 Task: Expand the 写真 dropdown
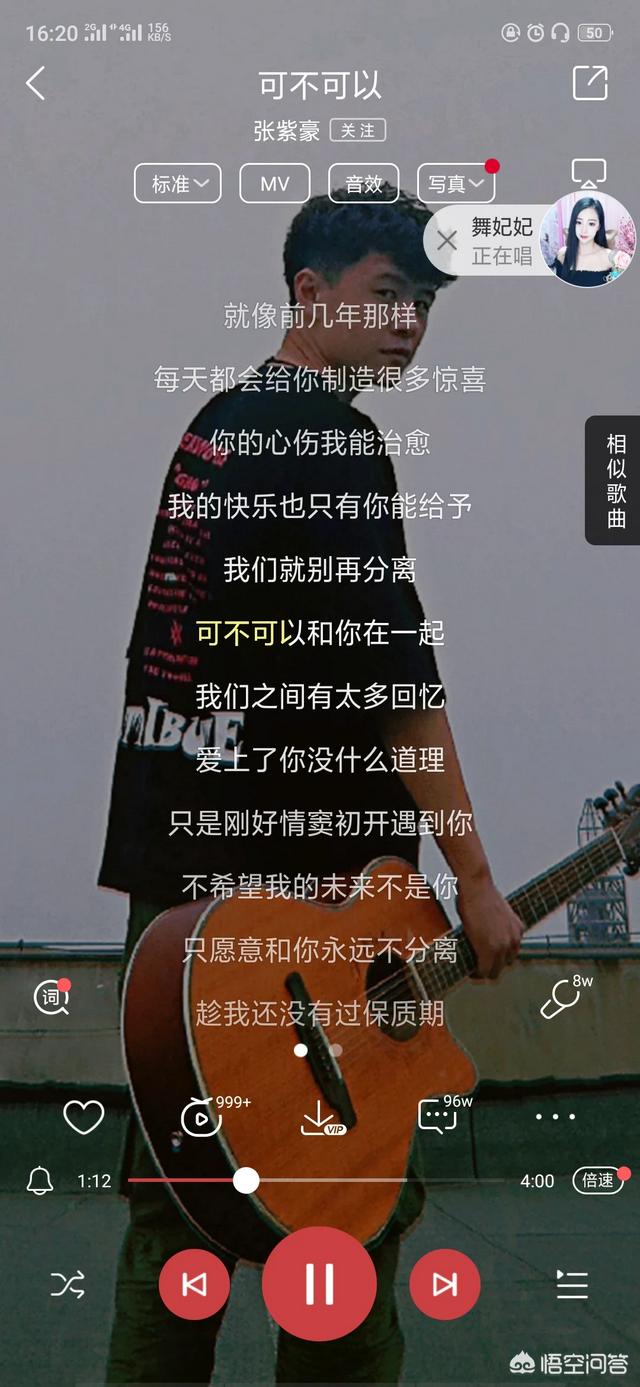(456, 184)
